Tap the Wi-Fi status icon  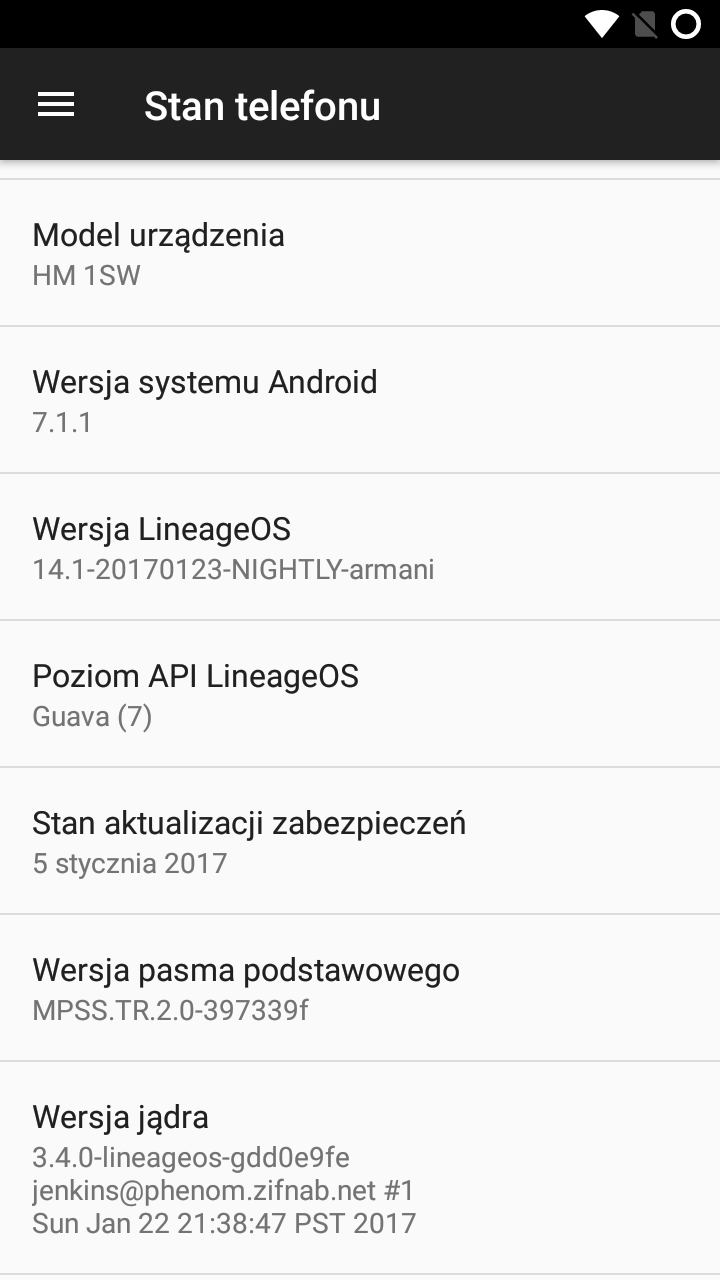point(603,24)
